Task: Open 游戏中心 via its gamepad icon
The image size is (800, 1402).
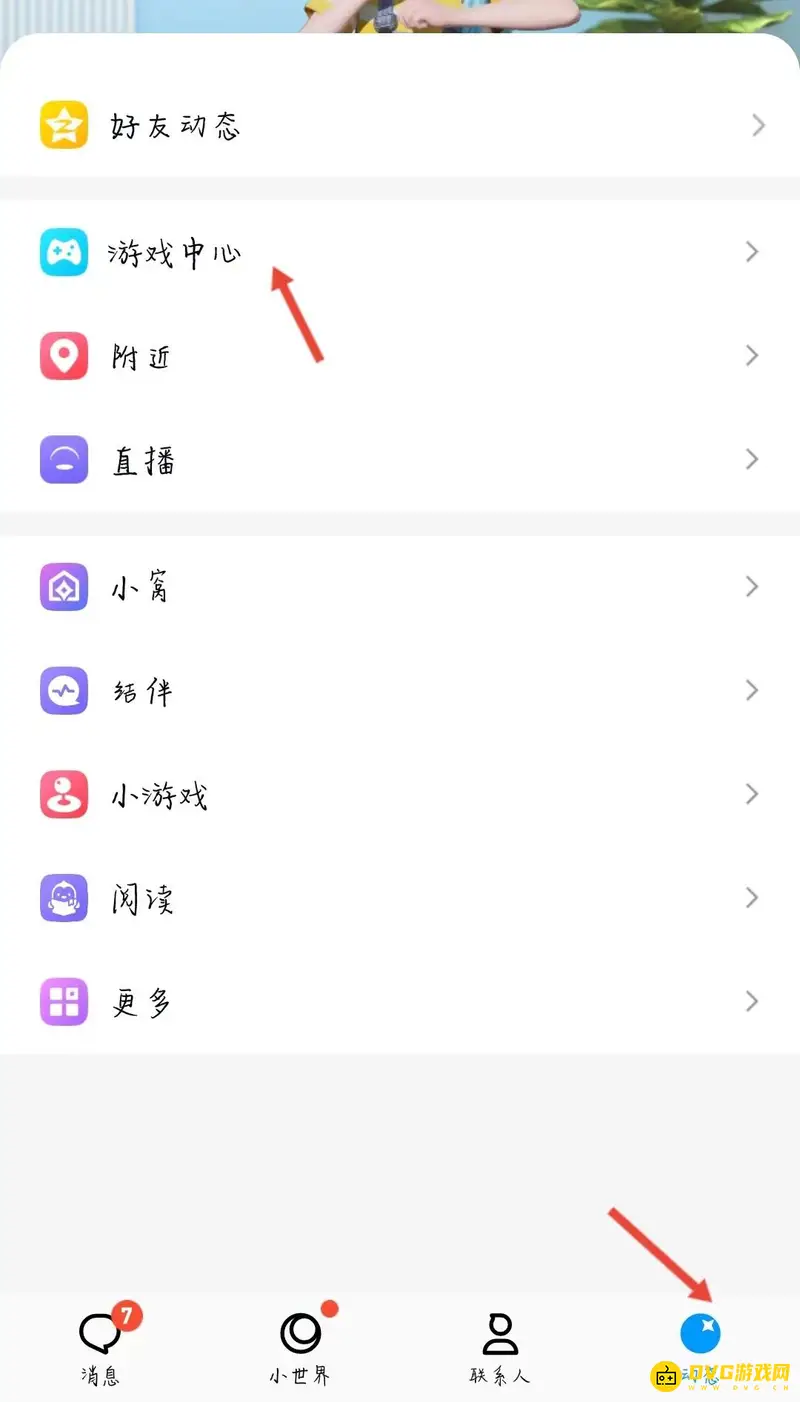Action: [x=63, y=252]
